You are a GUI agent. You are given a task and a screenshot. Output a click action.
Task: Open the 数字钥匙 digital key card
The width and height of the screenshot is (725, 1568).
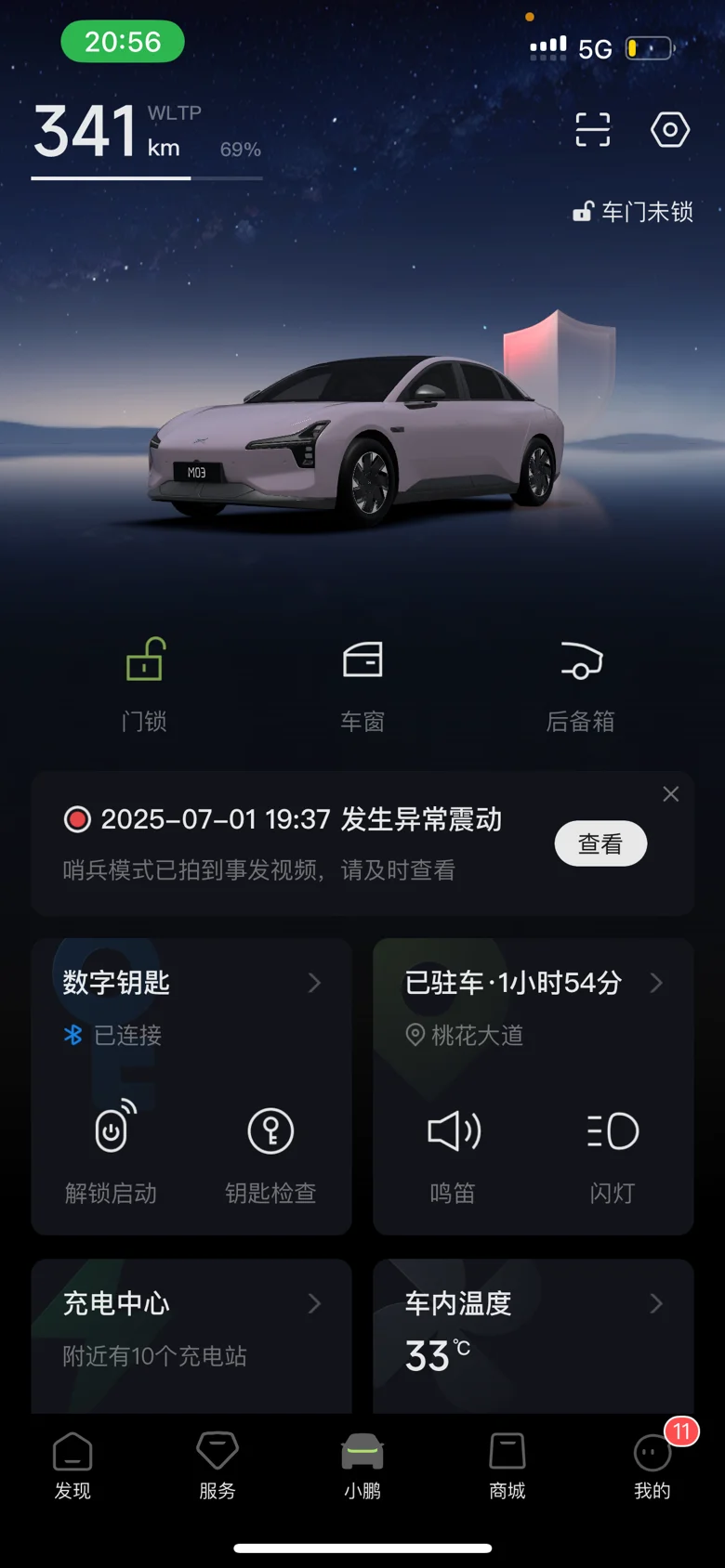[191, 983]
